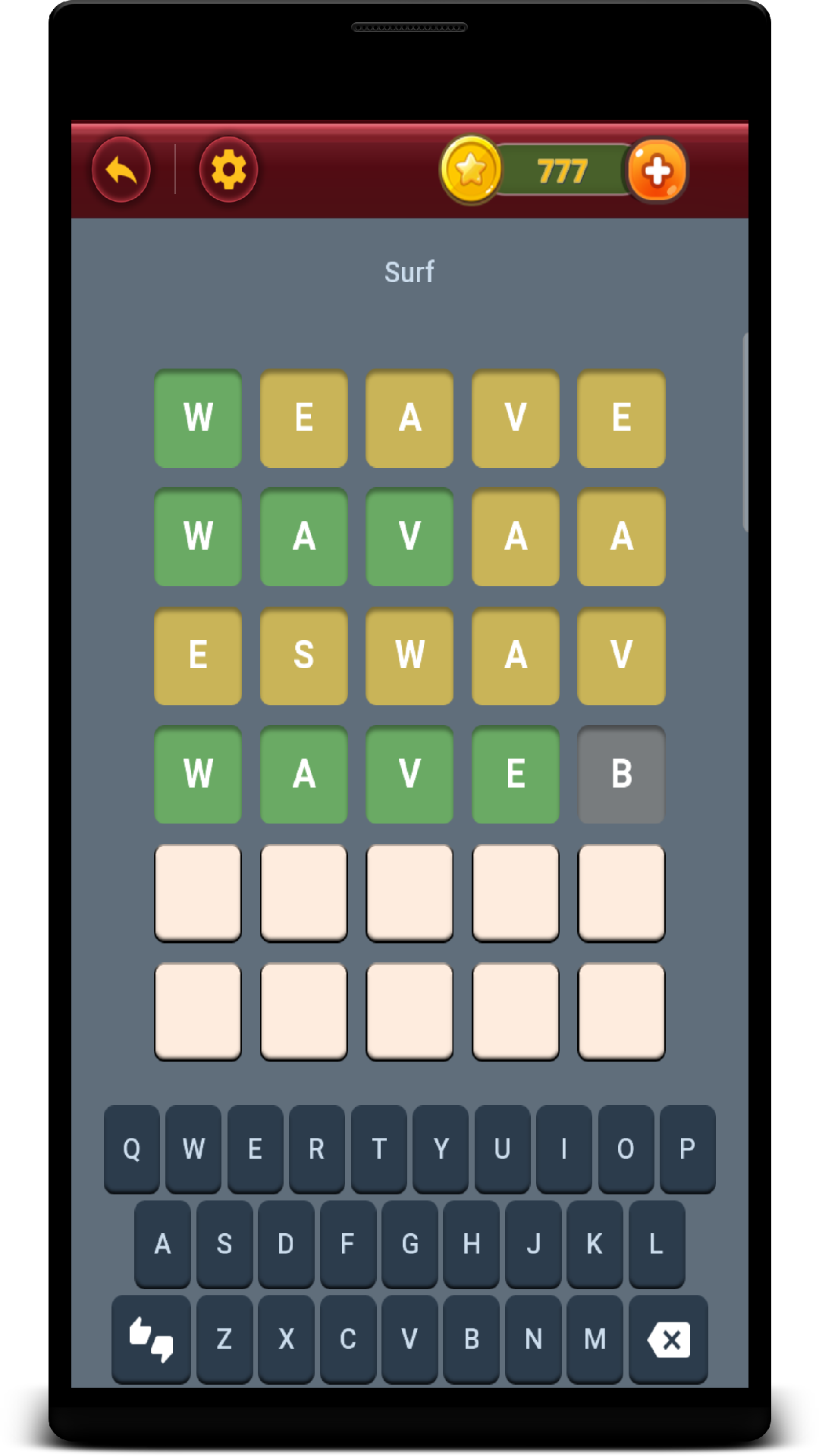Screen dimensions: 819x1456
Task: Tap the back arrow button
Action: (121, 170)
